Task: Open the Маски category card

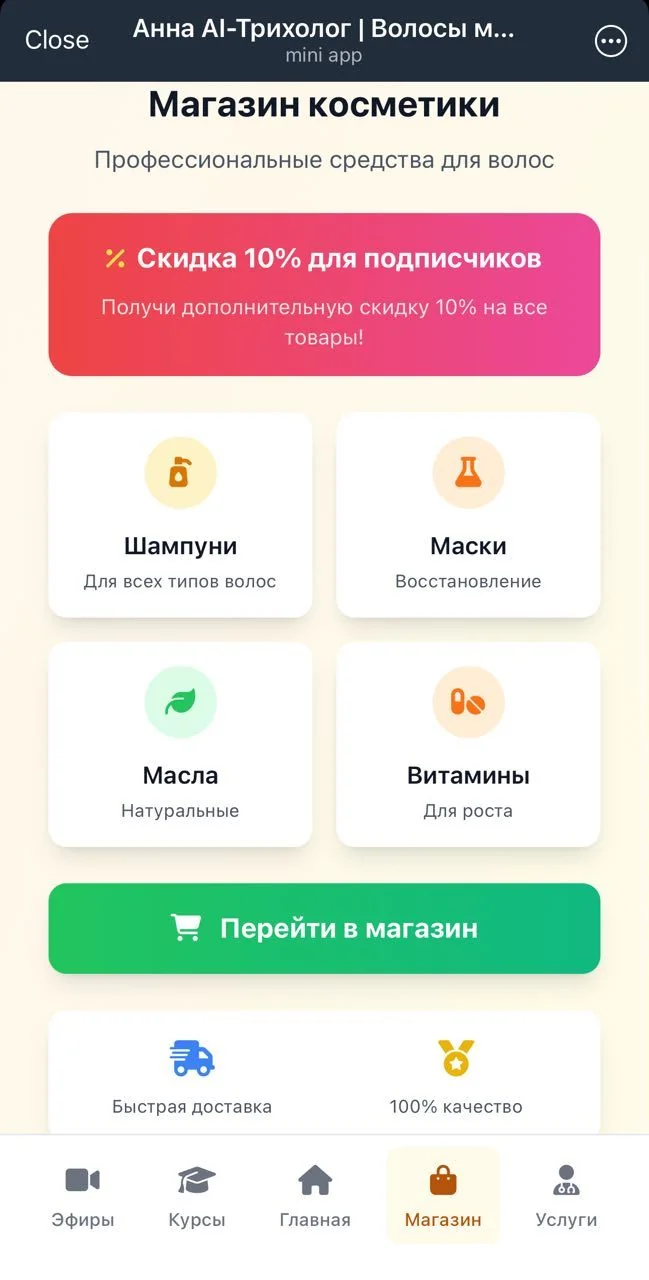Action: point(468,515)
